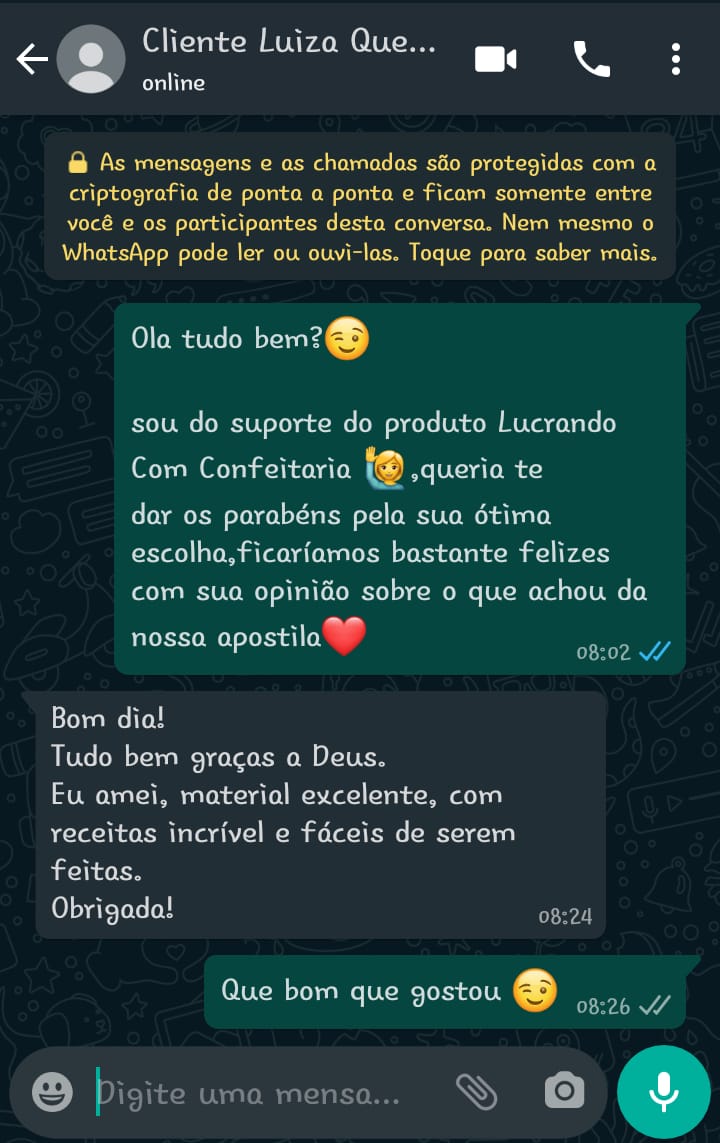Open the camera to take a photo
The width and height of the screenshot is (720, 1143).
click(564, 1091)
